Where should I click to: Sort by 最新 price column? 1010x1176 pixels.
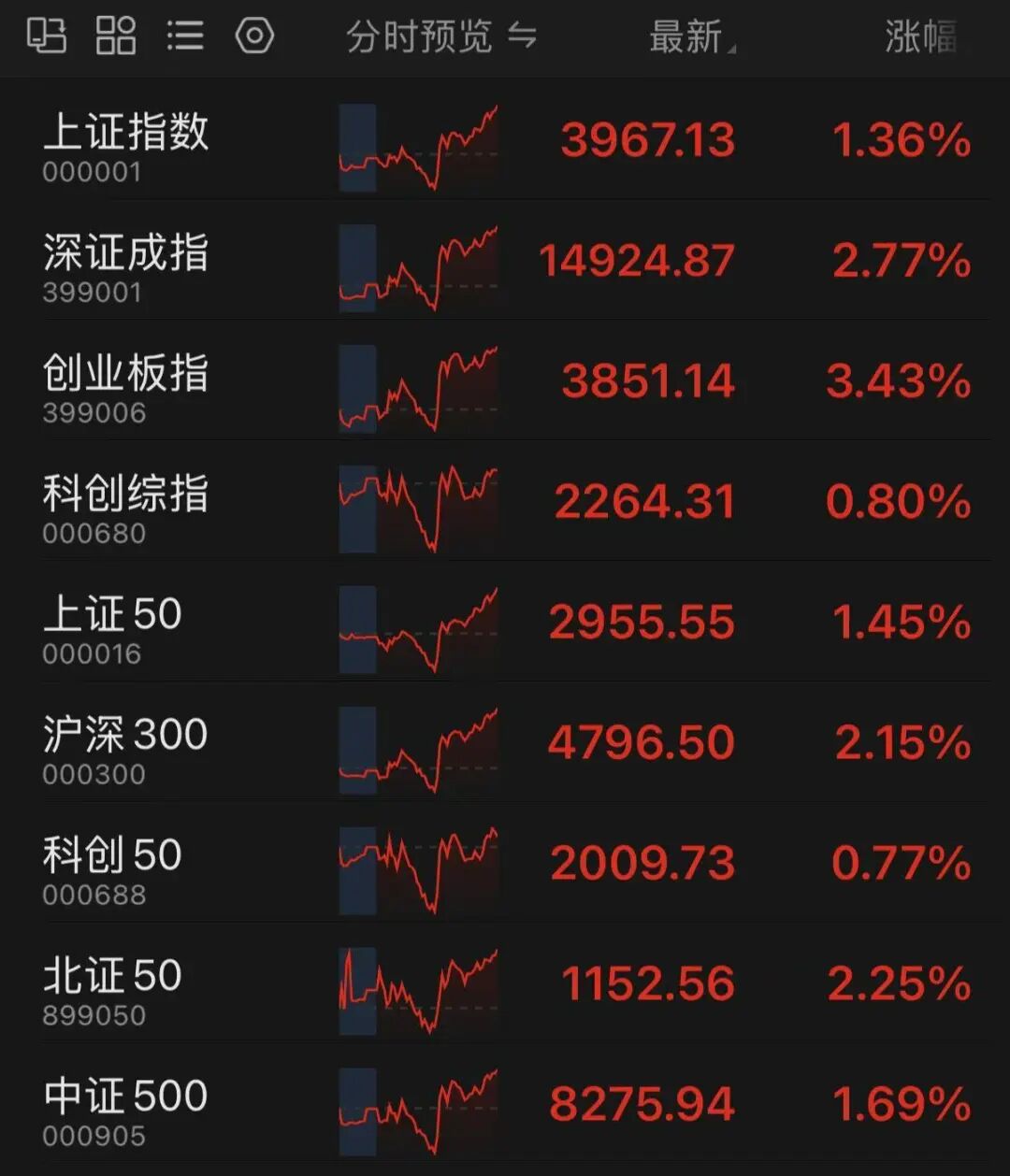tap(692, 37)
